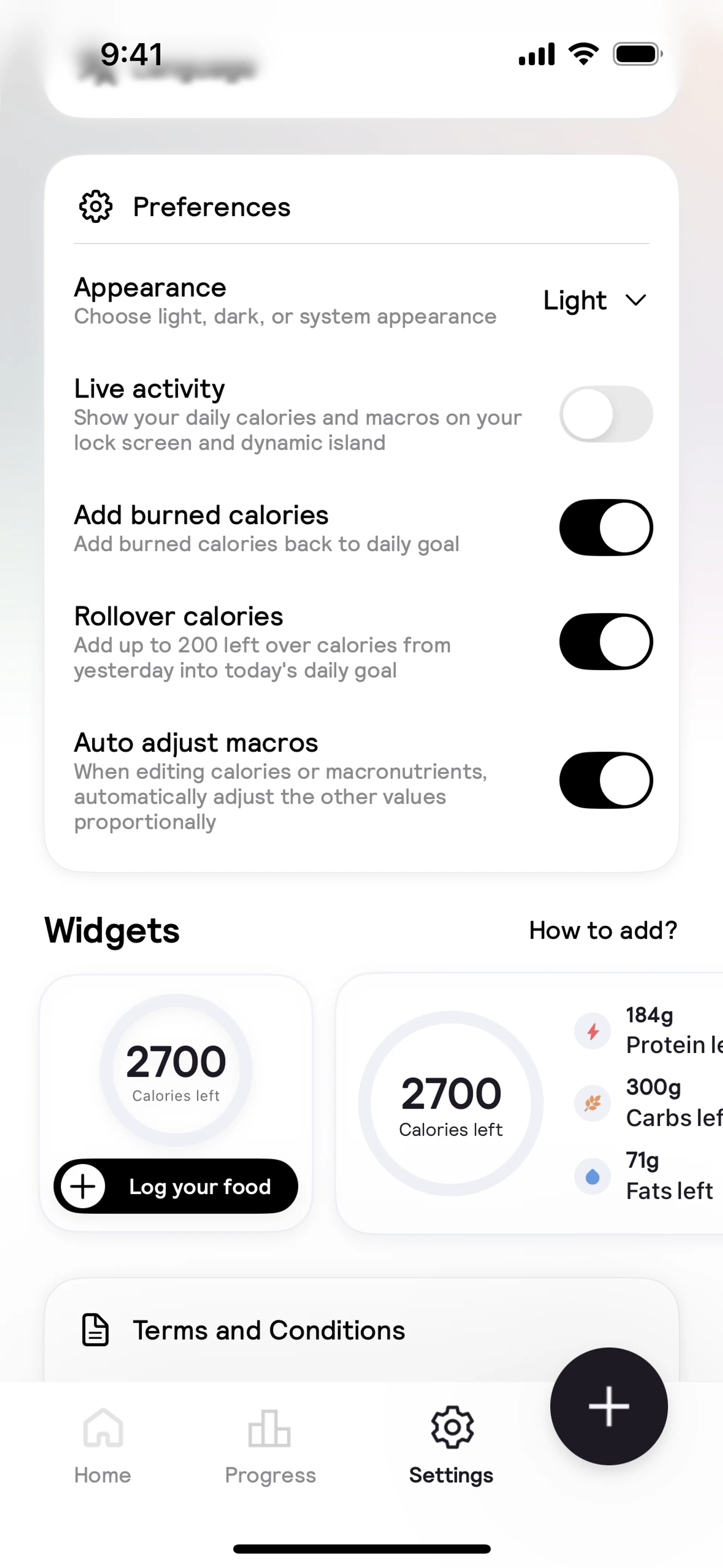The height and width of the screenshot is (1568, 723).
Task: Toggle Auto adjust macros off
Action: tap(606, 780)
